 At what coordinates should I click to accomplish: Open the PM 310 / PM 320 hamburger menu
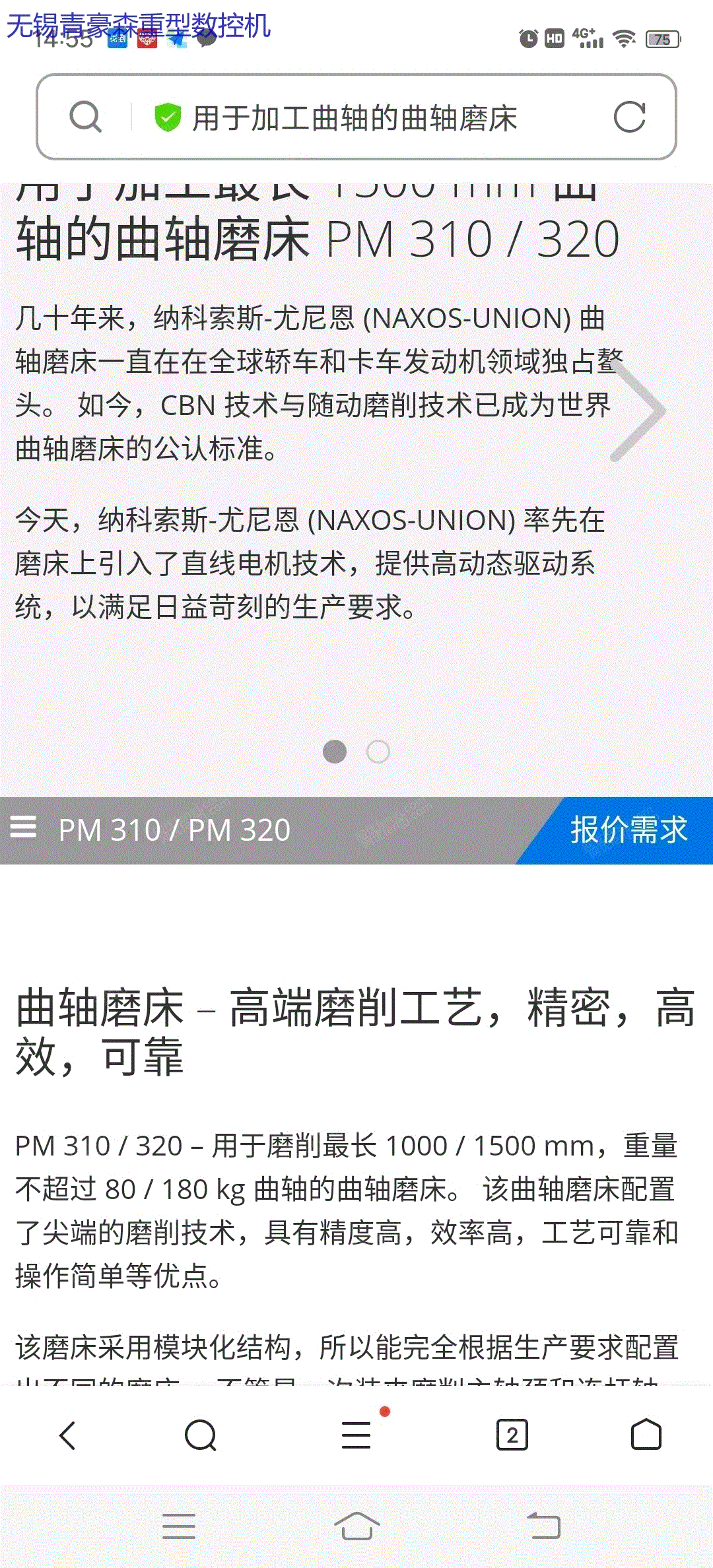pos(23,827)
